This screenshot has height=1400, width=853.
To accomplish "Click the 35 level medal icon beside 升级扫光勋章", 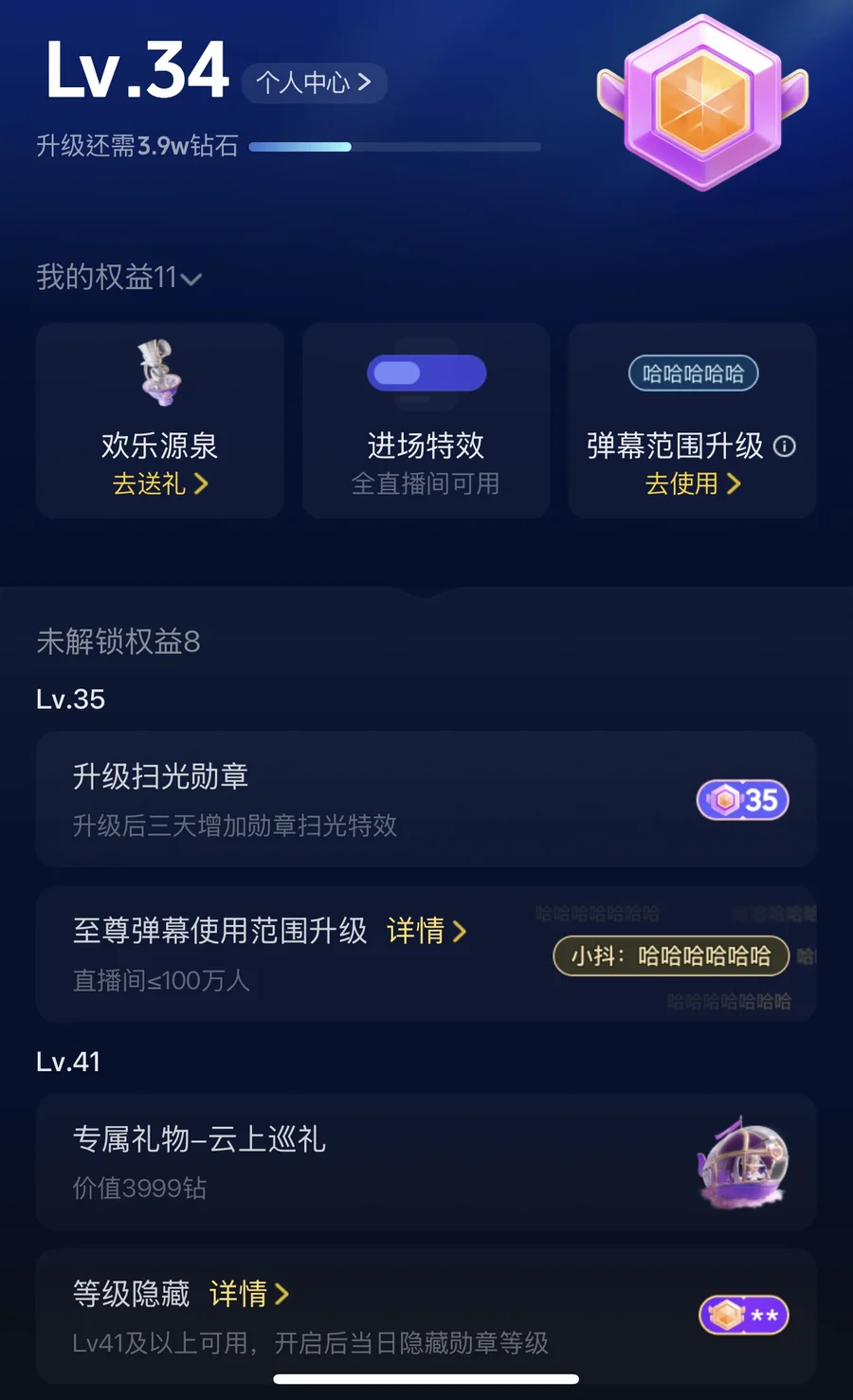I will (x=743, y=800).
